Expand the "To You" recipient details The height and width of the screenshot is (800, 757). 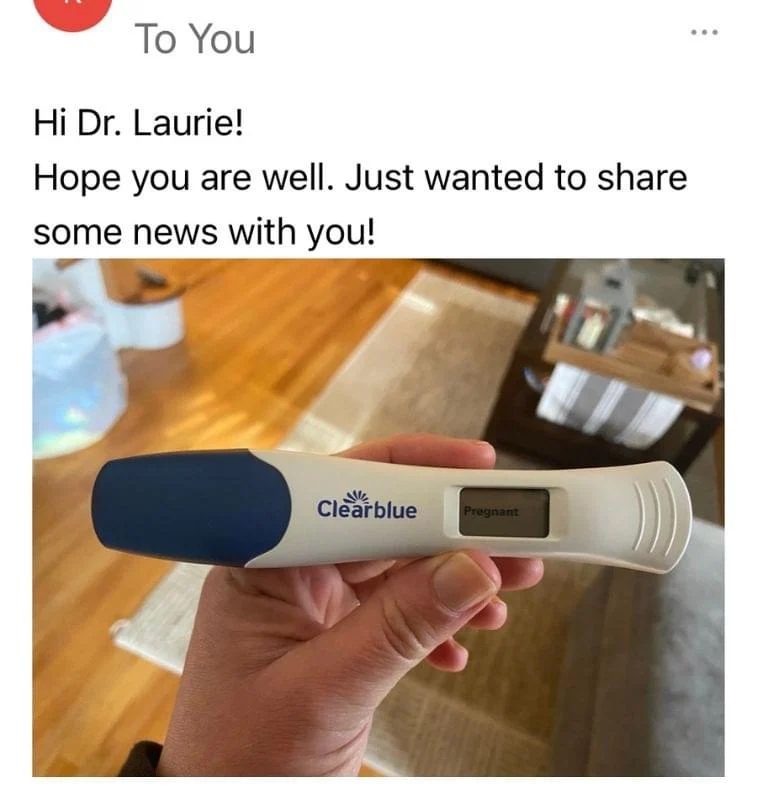pyautogui.click(x=195, y=39)
